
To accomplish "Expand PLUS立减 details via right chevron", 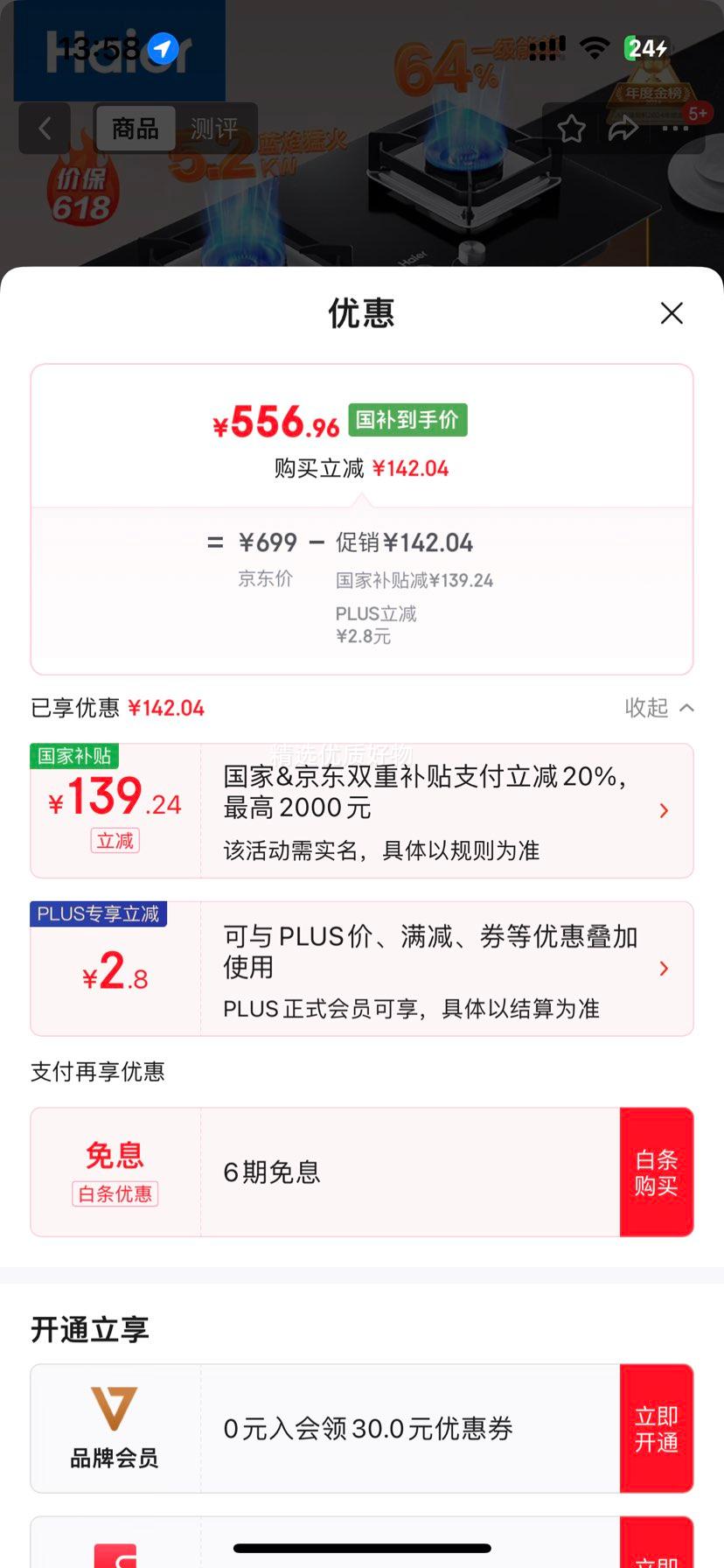I will point(664,969).
